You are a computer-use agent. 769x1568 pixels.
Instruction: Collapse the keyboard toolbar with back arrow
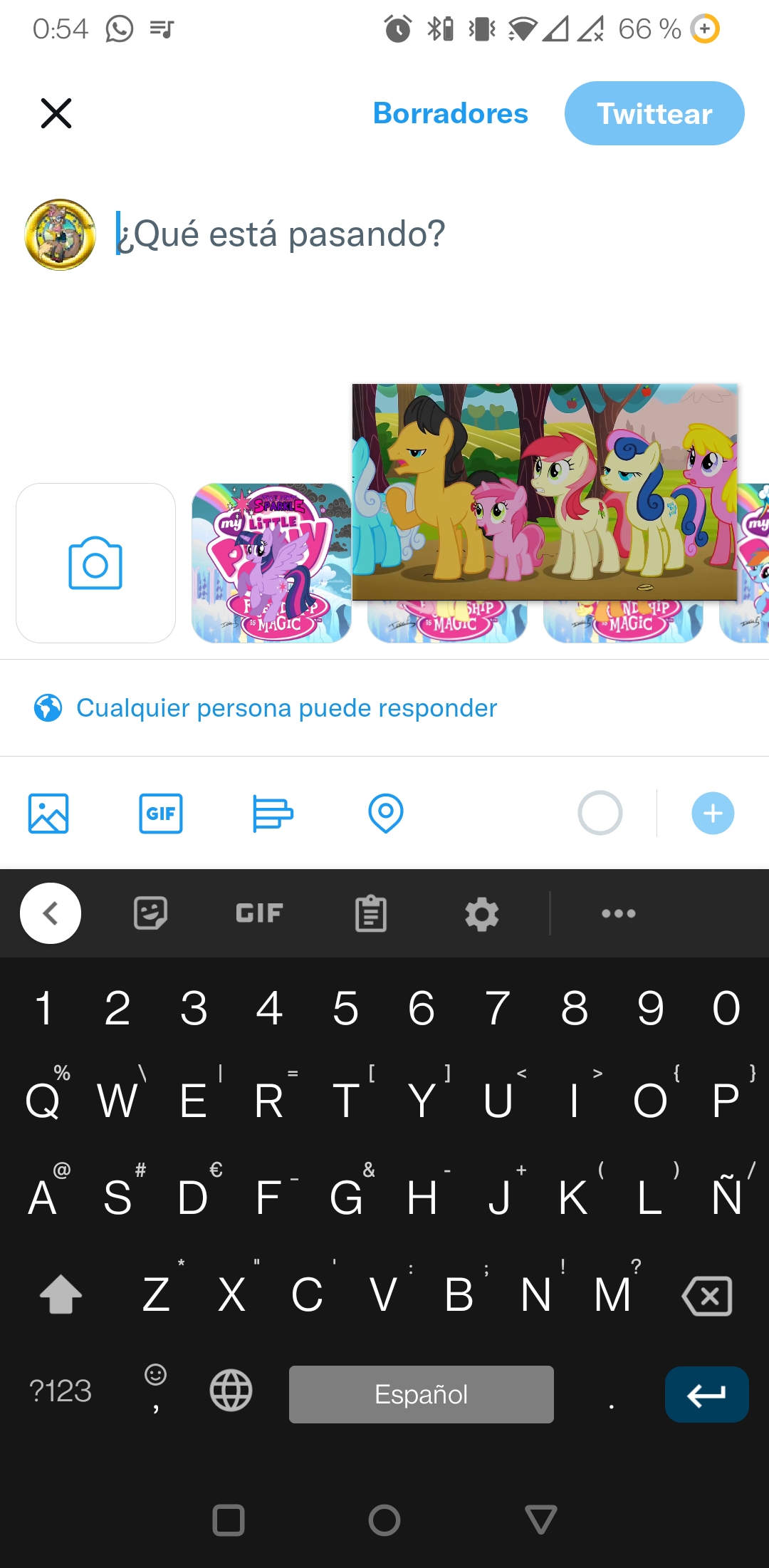click(51, 913)
